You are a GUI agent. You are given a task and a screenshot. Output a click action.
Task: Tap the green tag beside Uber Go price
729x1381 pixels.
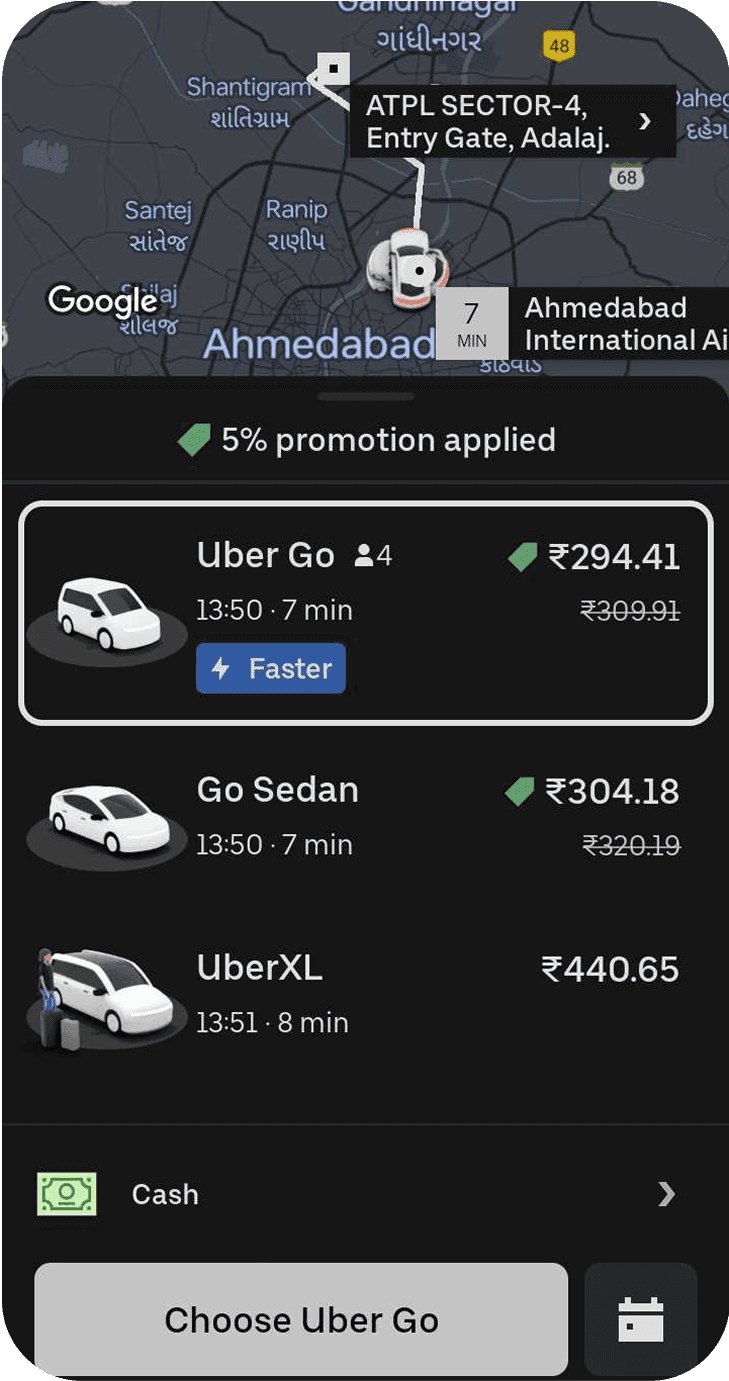tap(522, 557)
